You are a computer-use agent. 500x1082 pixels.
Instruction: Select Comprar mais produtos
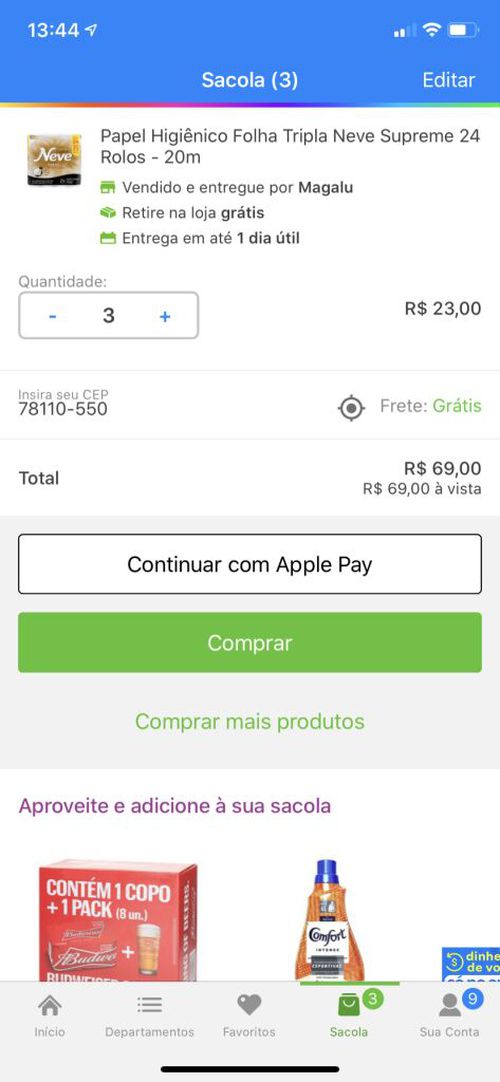250,721
